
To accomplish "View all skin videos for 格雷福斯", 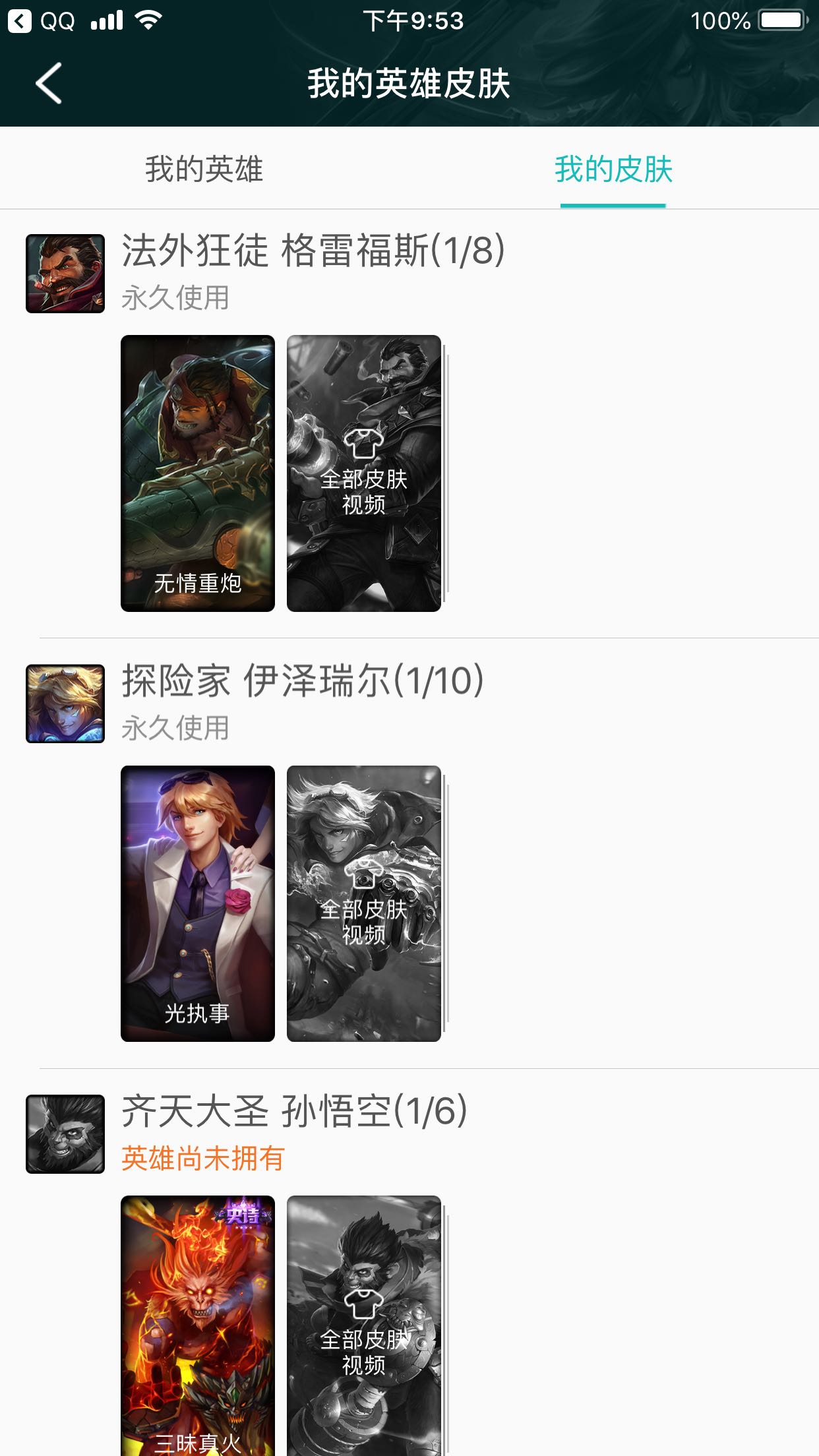I will (x=364, y=473).
